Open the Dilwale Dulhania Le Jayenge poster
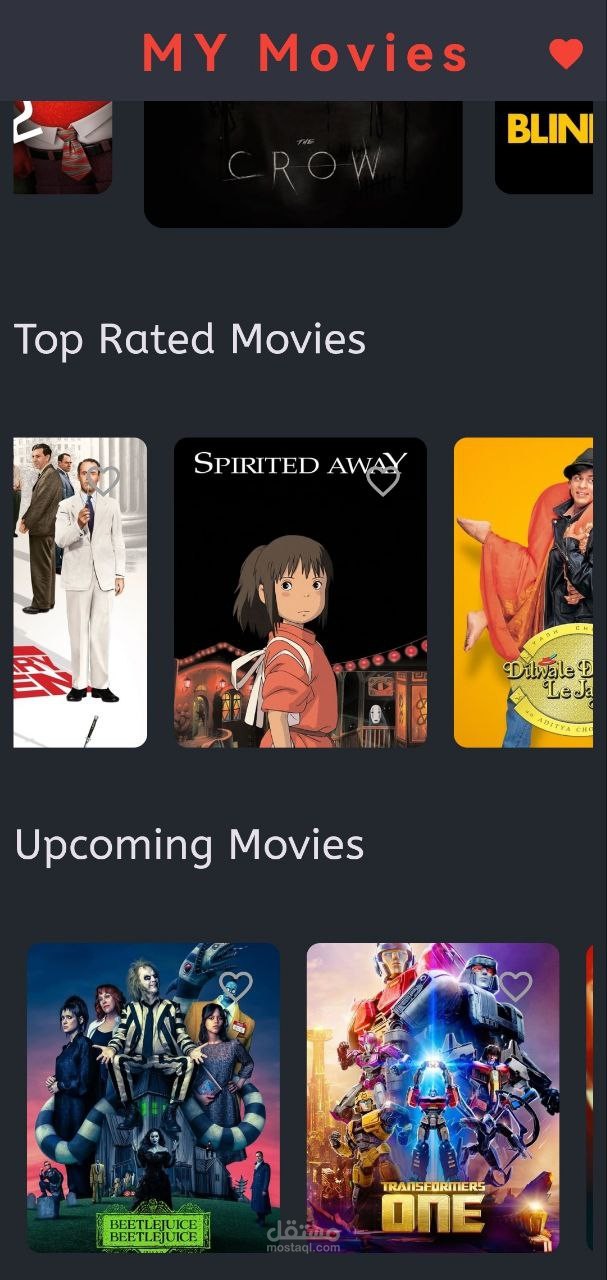The width and height of the screenshot is (607, 1280). click(x=524, y=592)
